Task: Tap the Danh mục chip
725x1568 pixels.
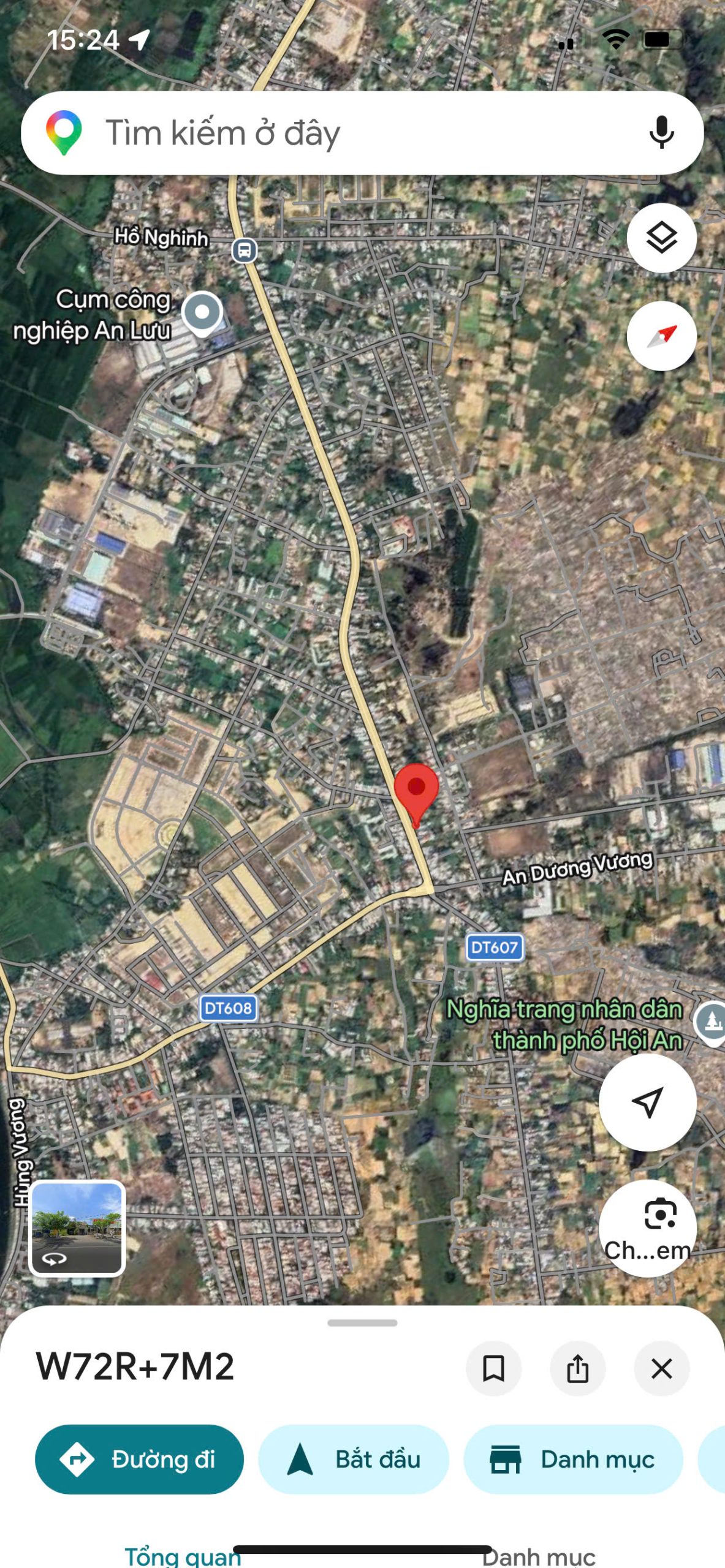Action: pos(573,1459)
